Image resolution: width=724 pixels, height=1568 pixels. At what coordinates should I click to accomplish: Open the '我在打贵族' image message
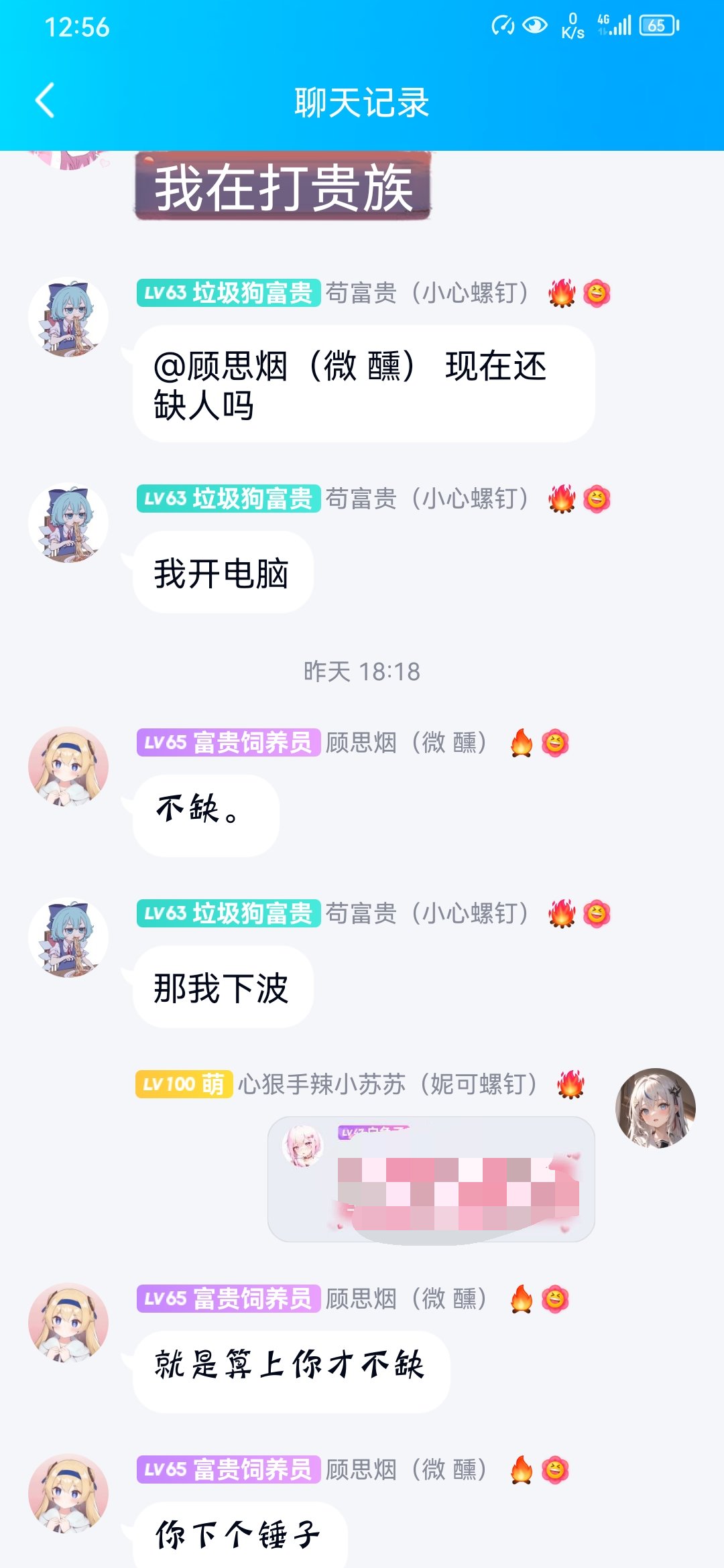coord(283,186)
